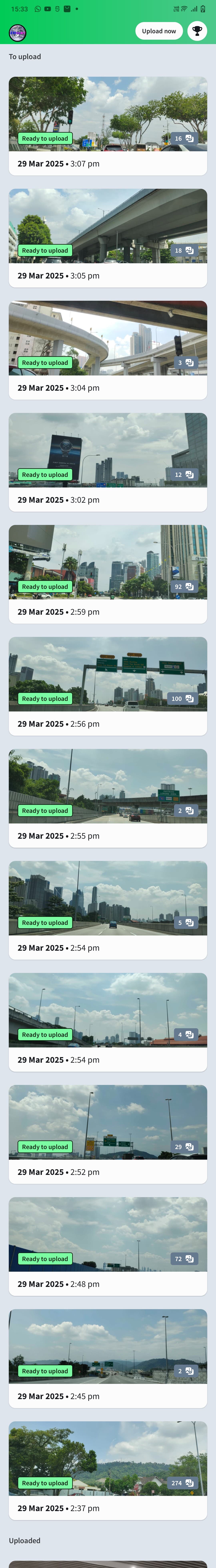This screenshot has width=216, height=1568.
Task: Open the 3:07 pm sequence card
Action: point(108,126)
